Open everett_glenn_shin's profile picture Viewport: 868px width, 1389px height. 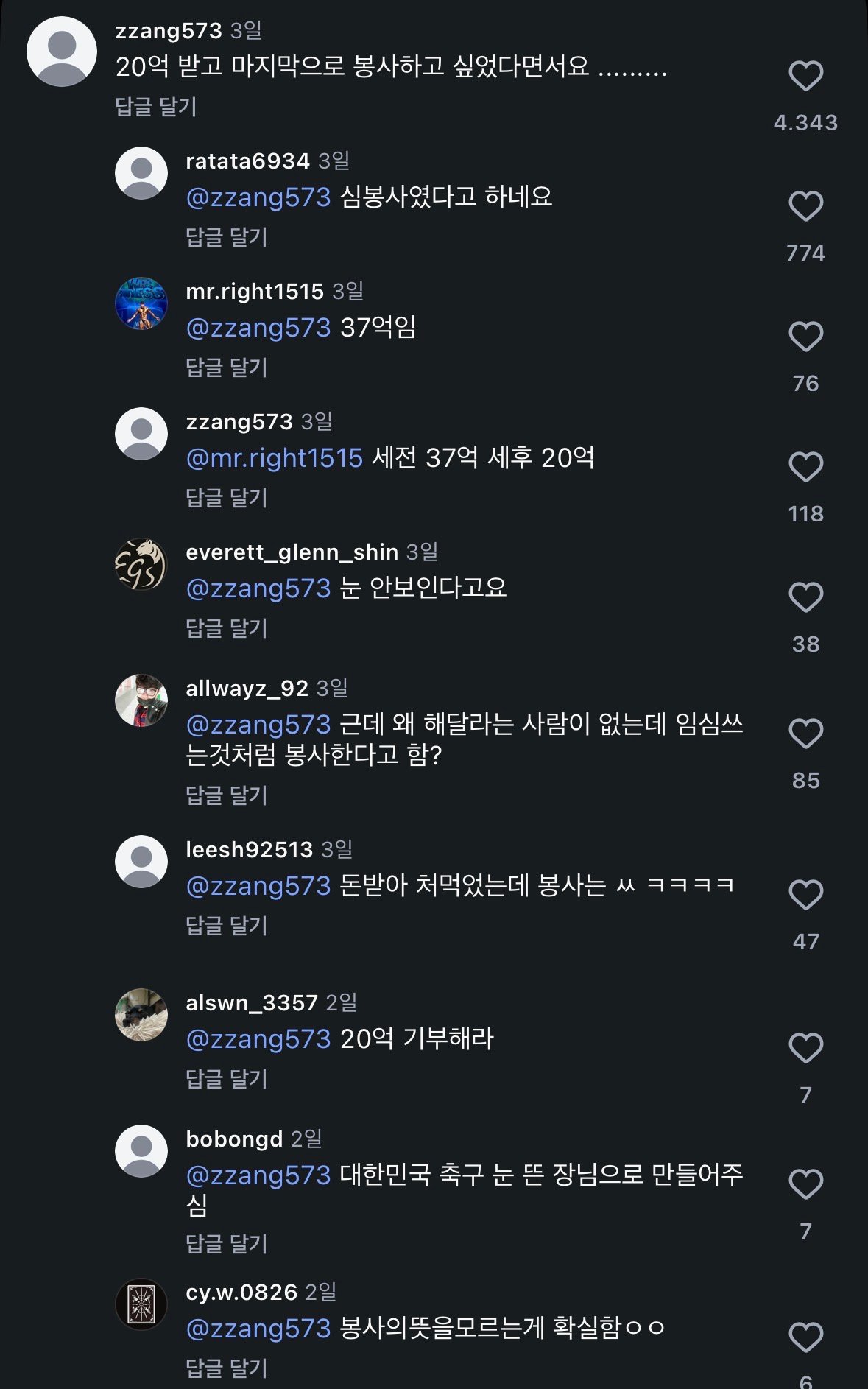point(141,564)
